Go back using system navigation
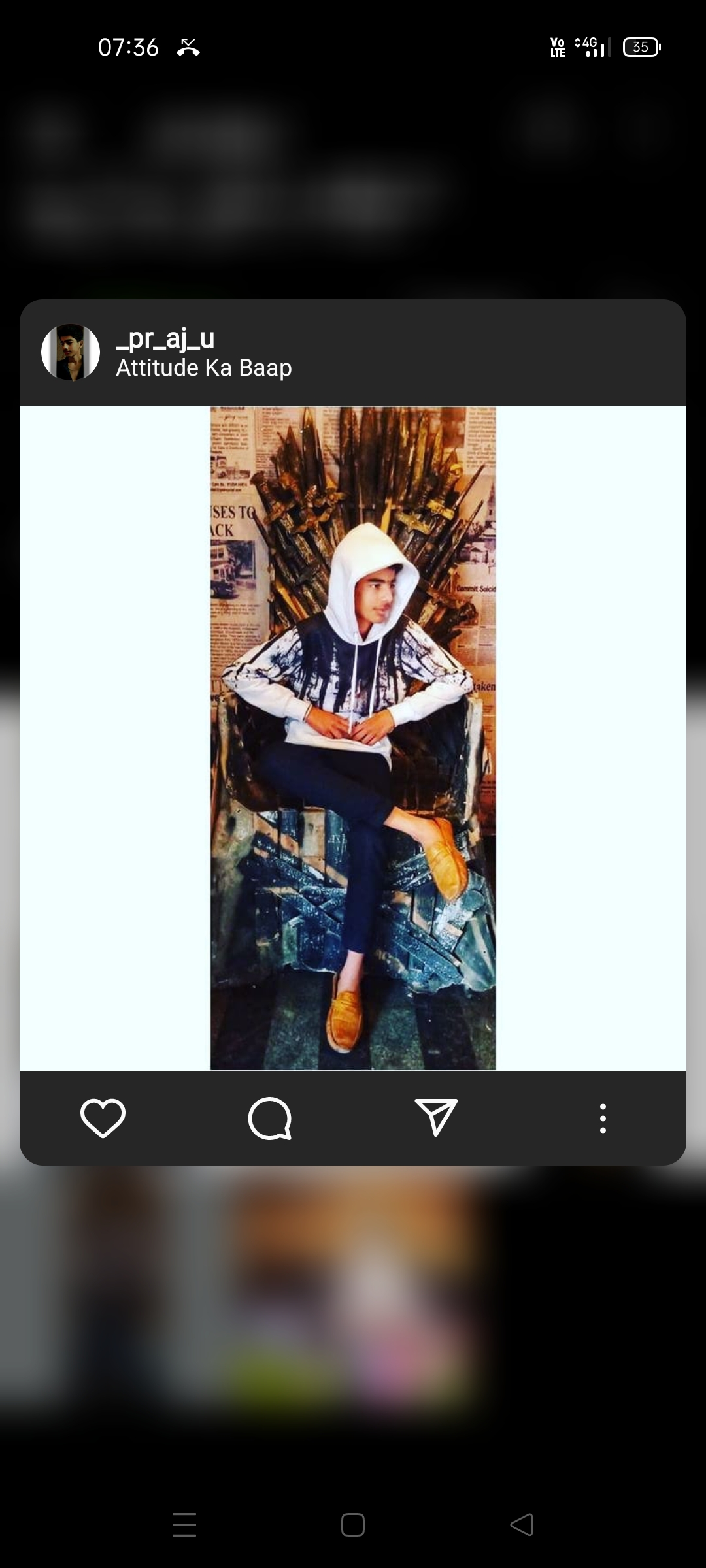Screen dimensions: 706x1568 522,1525
